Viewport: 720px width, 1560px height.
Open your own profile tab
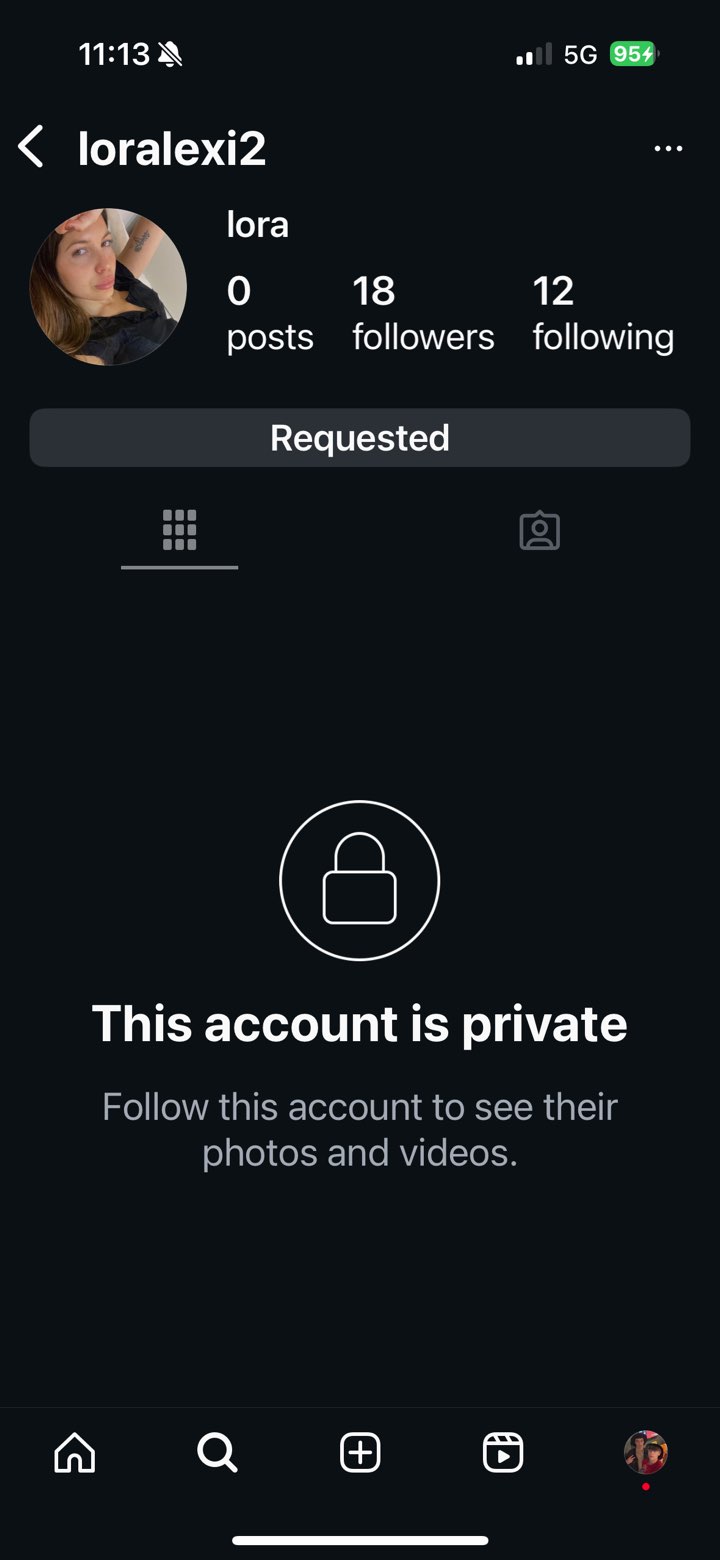(x=646, y=1452)
